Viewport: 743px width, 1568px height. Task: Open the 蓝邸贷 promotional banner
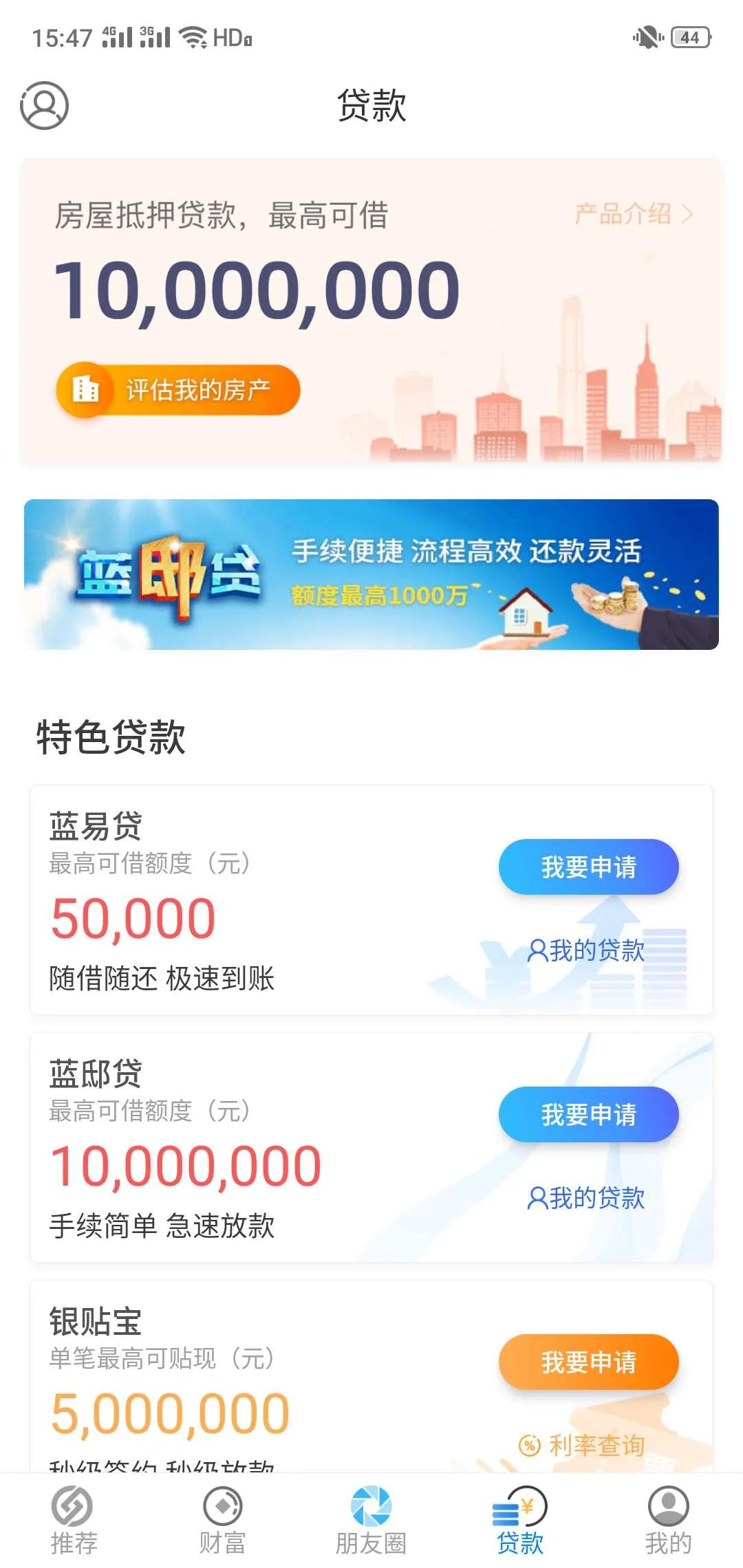(371, 574)
